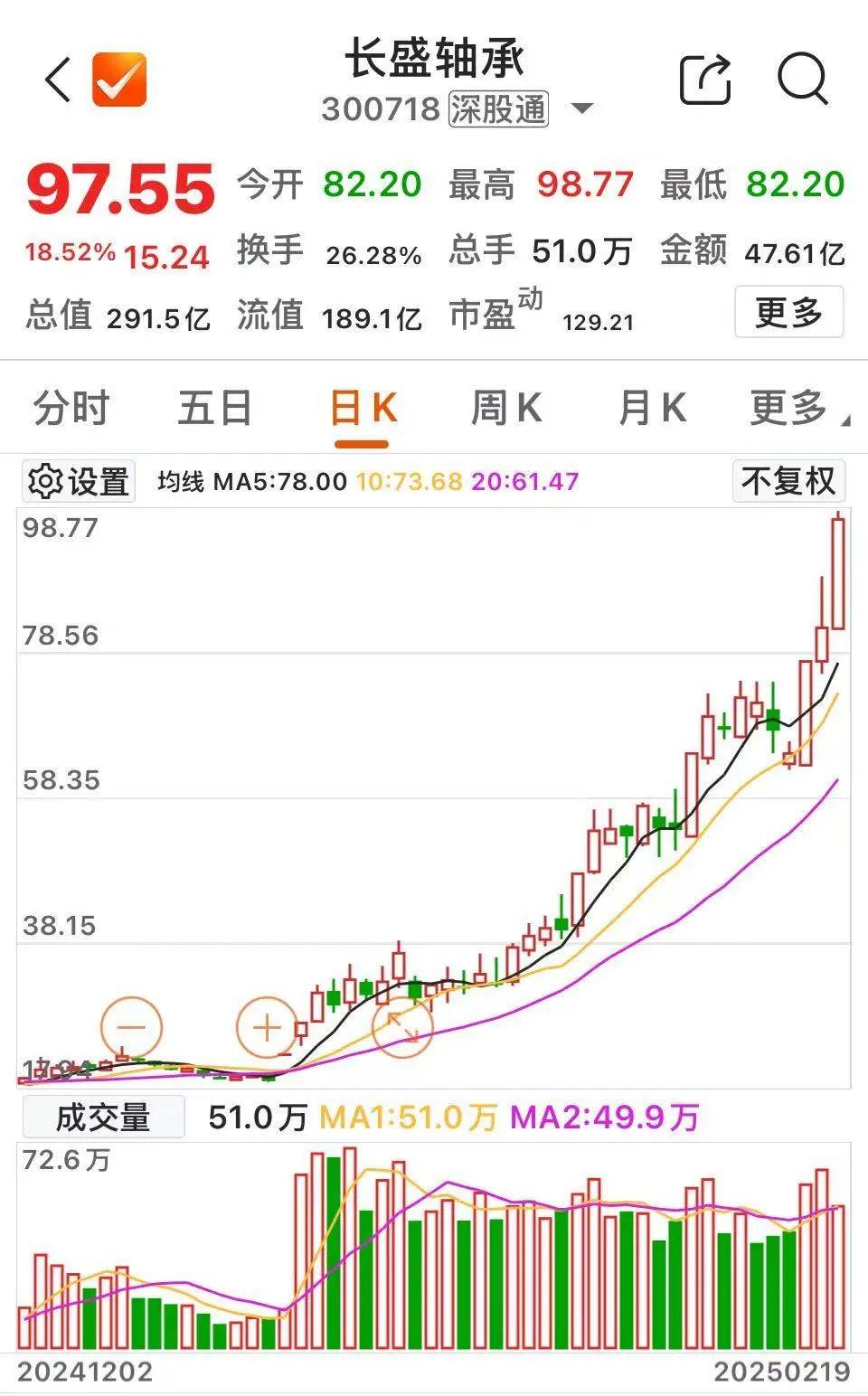Tap the back arrow to return

56,80
